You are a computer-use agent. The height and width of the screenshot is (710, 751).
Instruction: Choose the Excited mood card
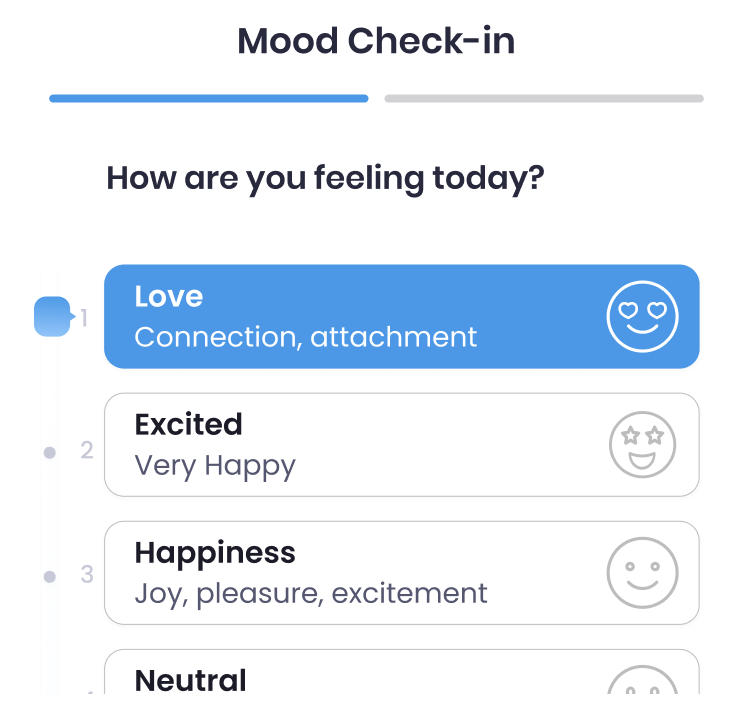tap(401, 445)
